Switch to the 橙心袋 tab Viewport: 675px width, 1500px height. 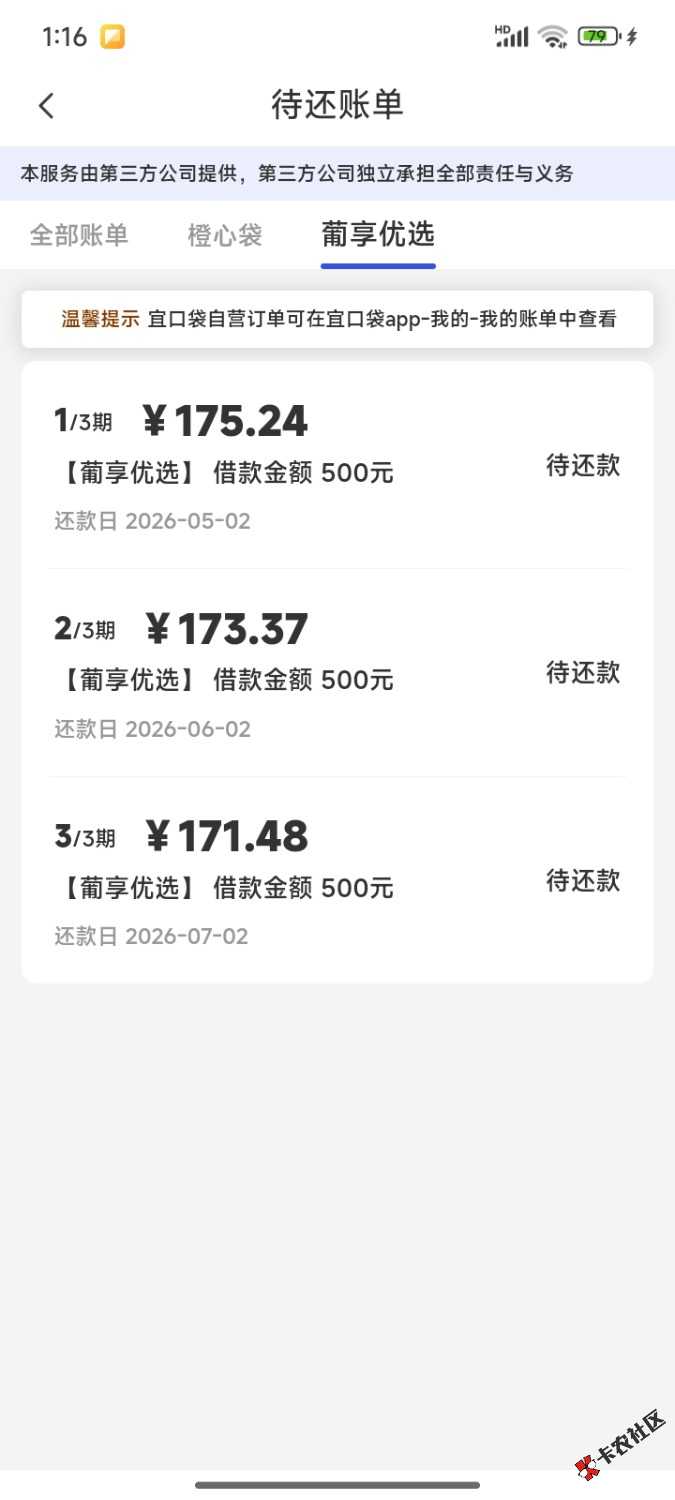[225, 236]
